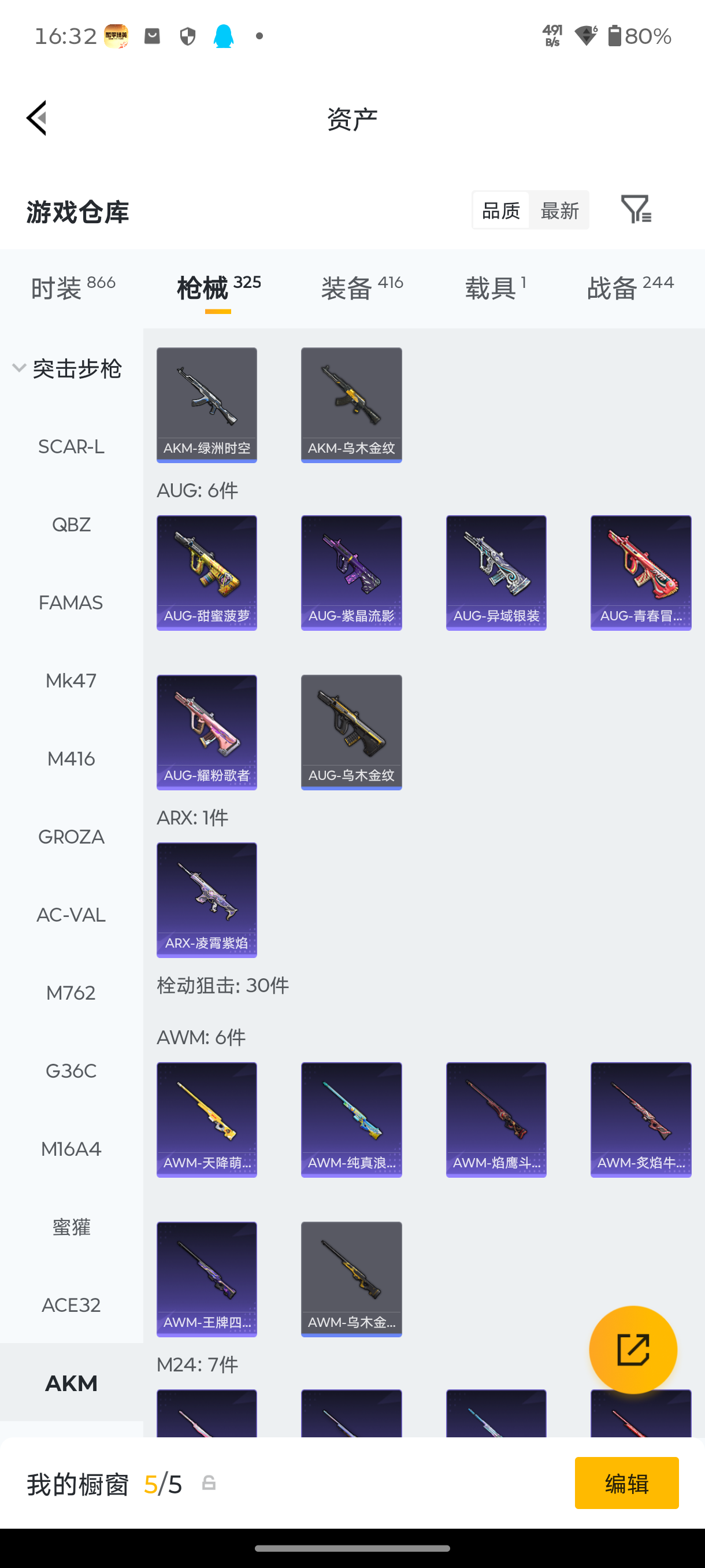The image size is (705, 1568).
Task: Select GROZA in the weapon sidebar
Action: click(x=71, y=837)
